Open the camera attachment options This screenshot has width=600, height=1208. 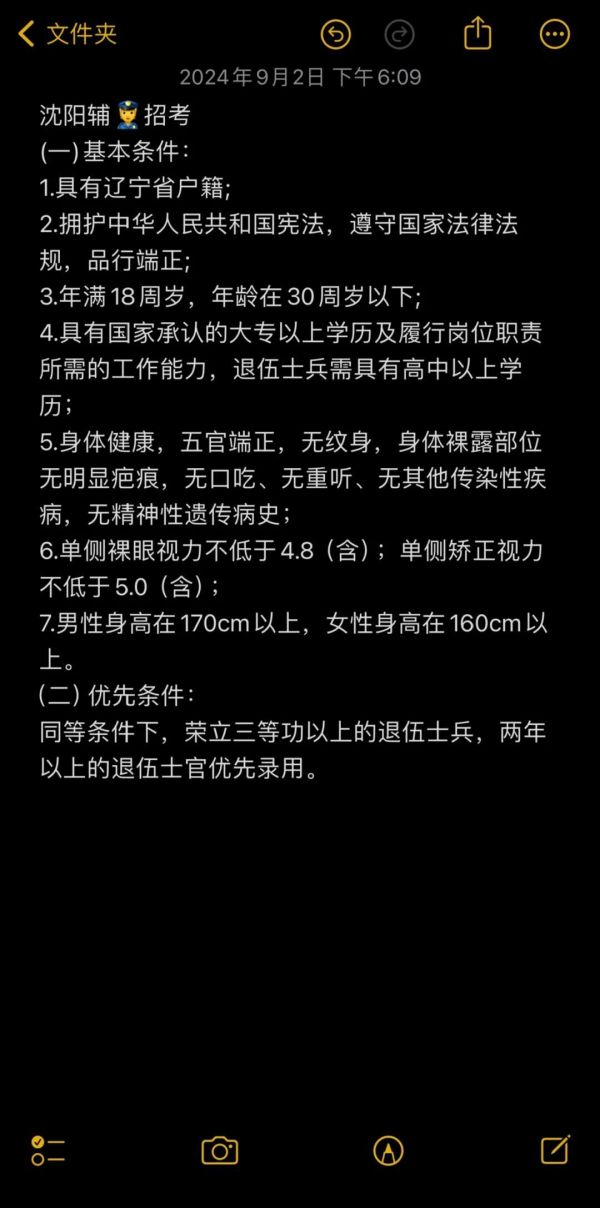coord(220,1150)
